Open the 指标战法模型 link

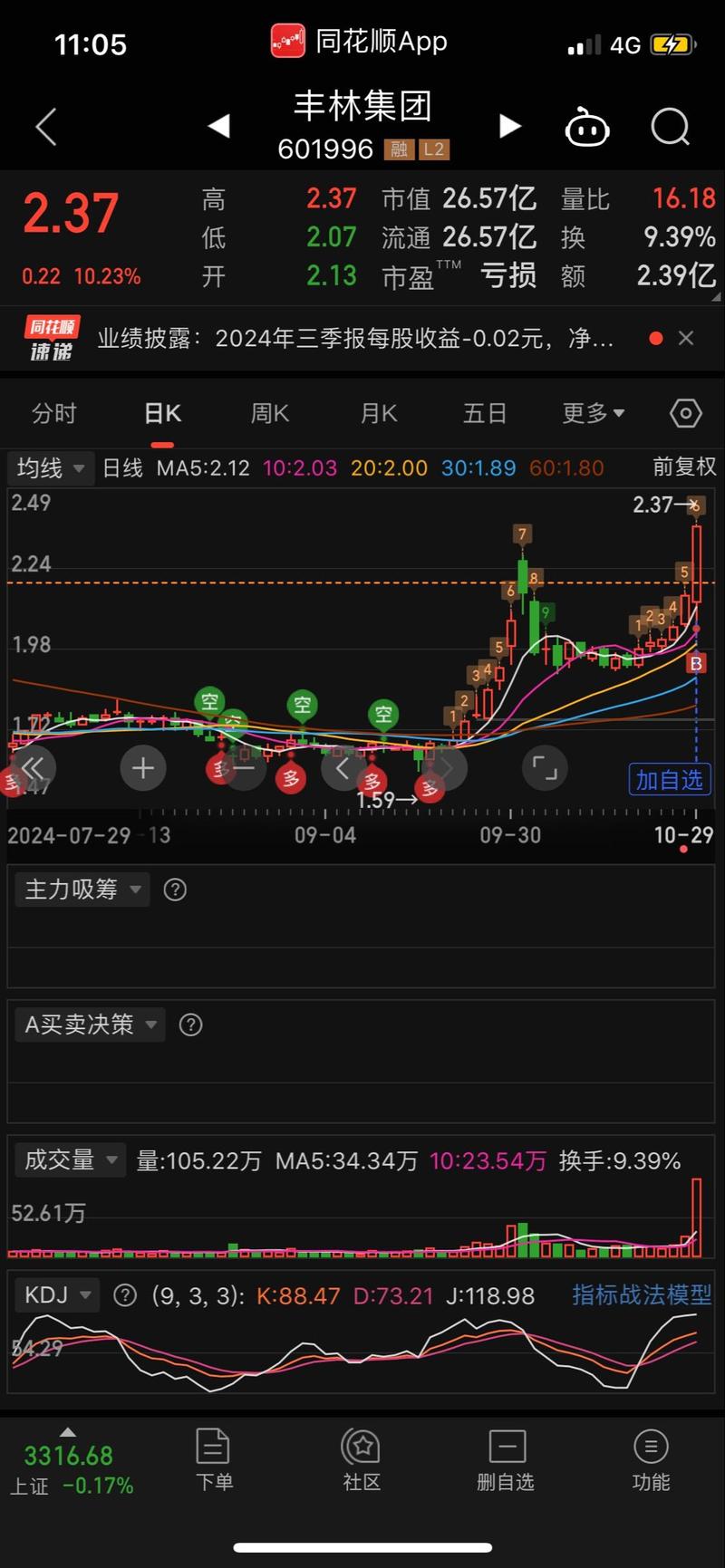(646, 1295)
